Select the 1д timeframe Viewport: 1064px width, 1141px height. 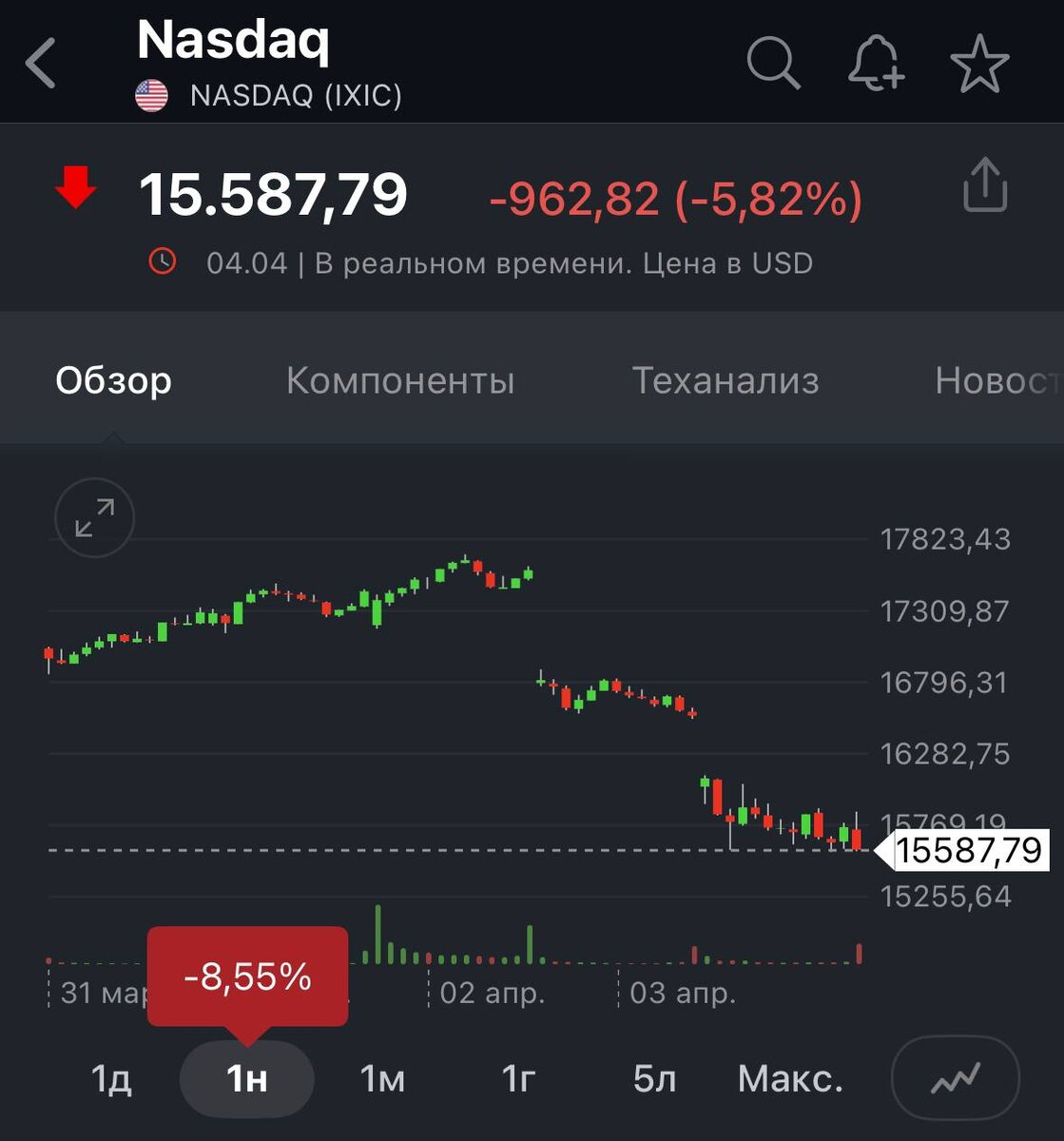click(109, 1078)
